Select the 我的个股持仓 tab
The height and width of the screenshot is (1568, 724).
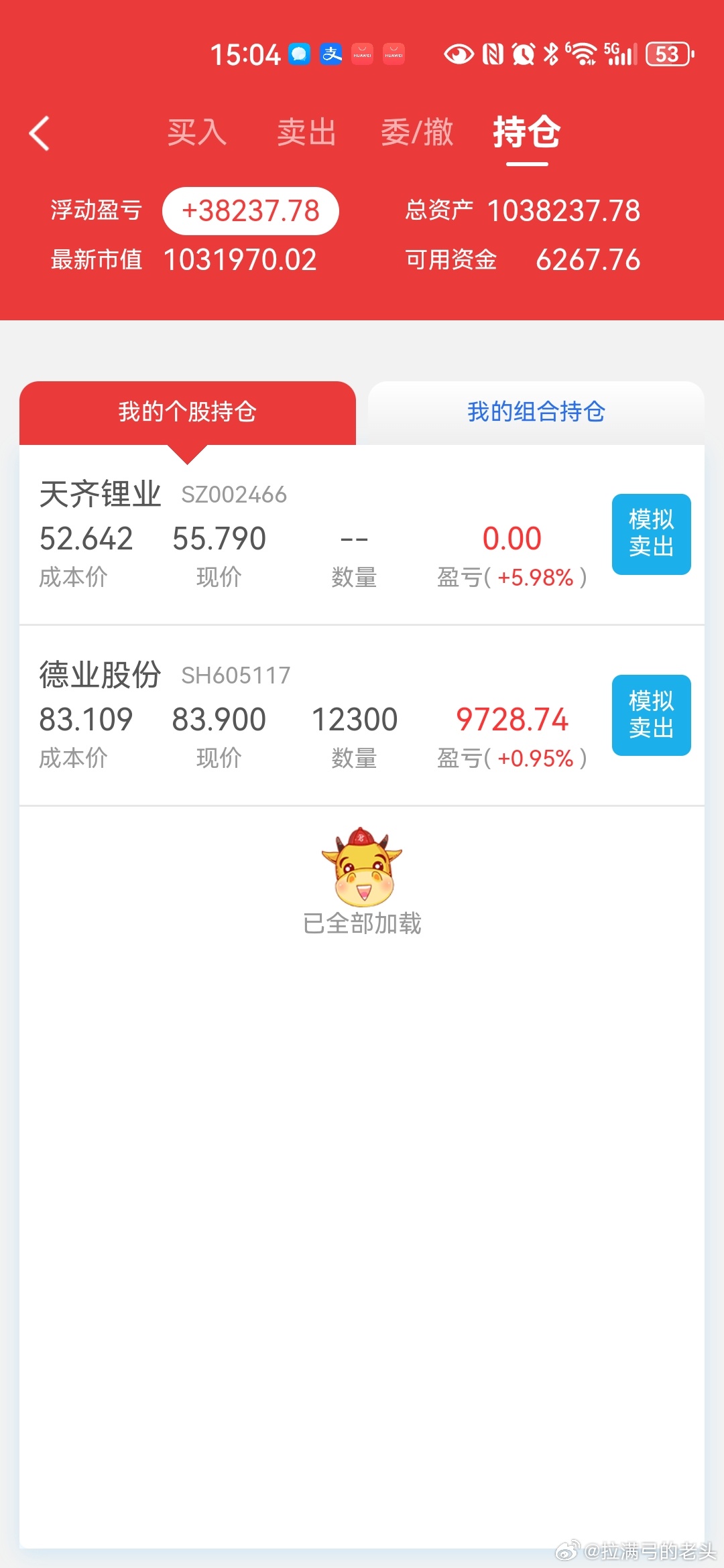point(188,412)
